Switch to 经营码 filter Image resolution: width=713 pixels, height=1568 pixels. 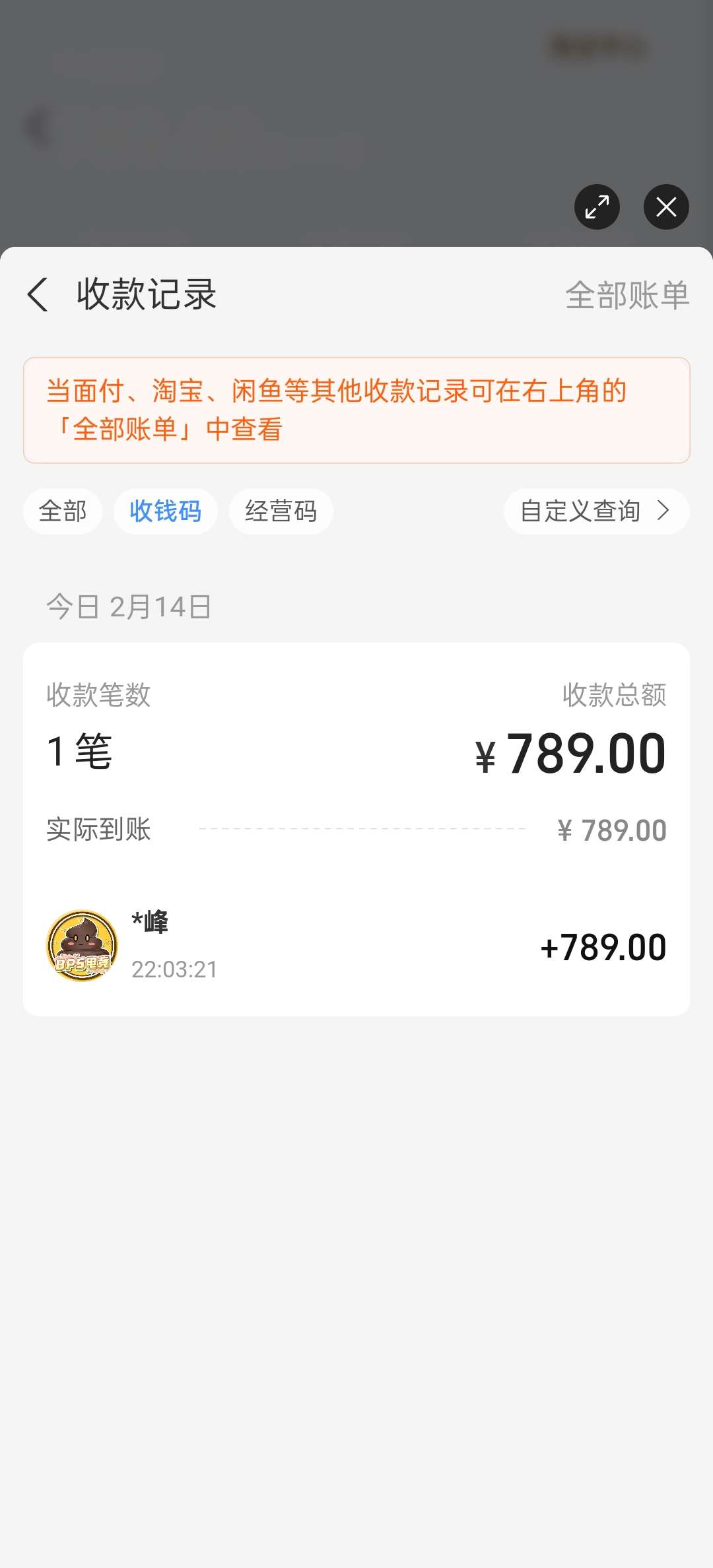point(281,511)
